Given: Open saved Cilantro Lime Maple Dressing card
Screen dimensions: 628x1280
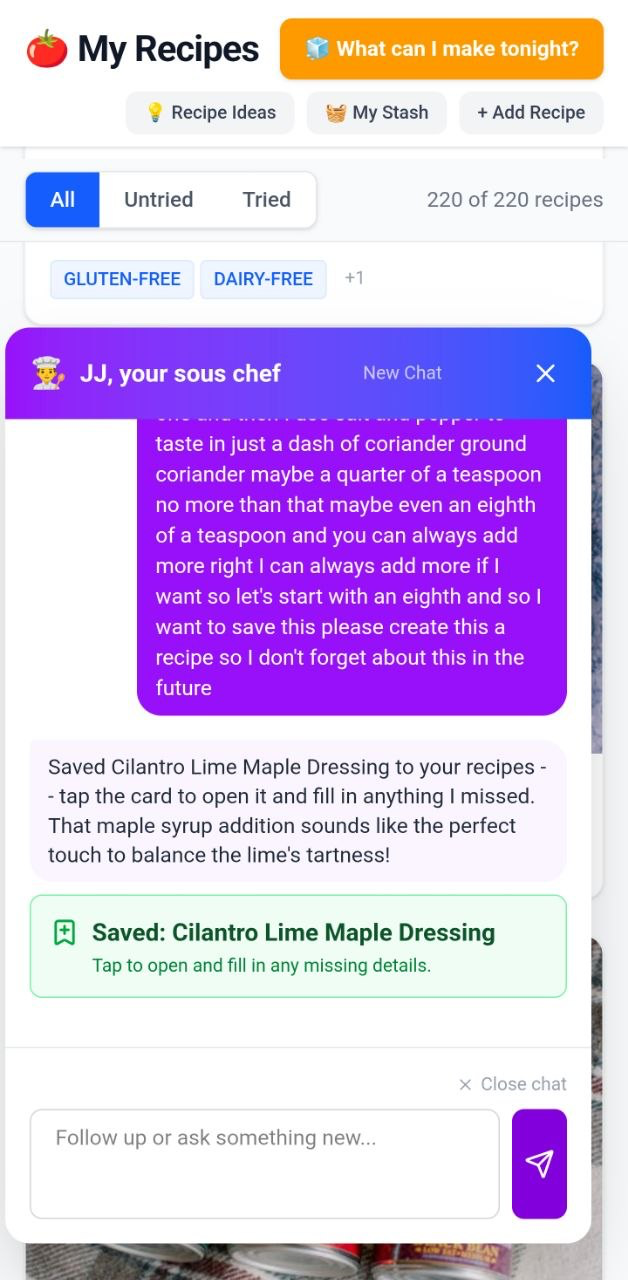Looking at the screenshot, I should click(x=298, y=946).
